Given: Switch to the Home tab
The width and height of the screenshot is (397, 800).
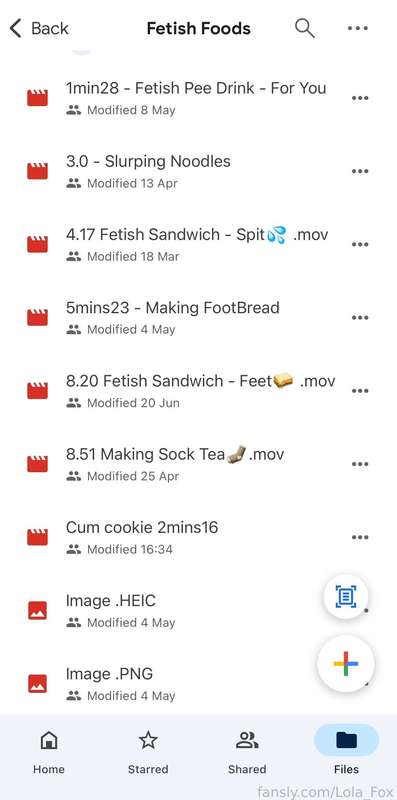Looking at the screenshot, I should [x=49, y=752].
